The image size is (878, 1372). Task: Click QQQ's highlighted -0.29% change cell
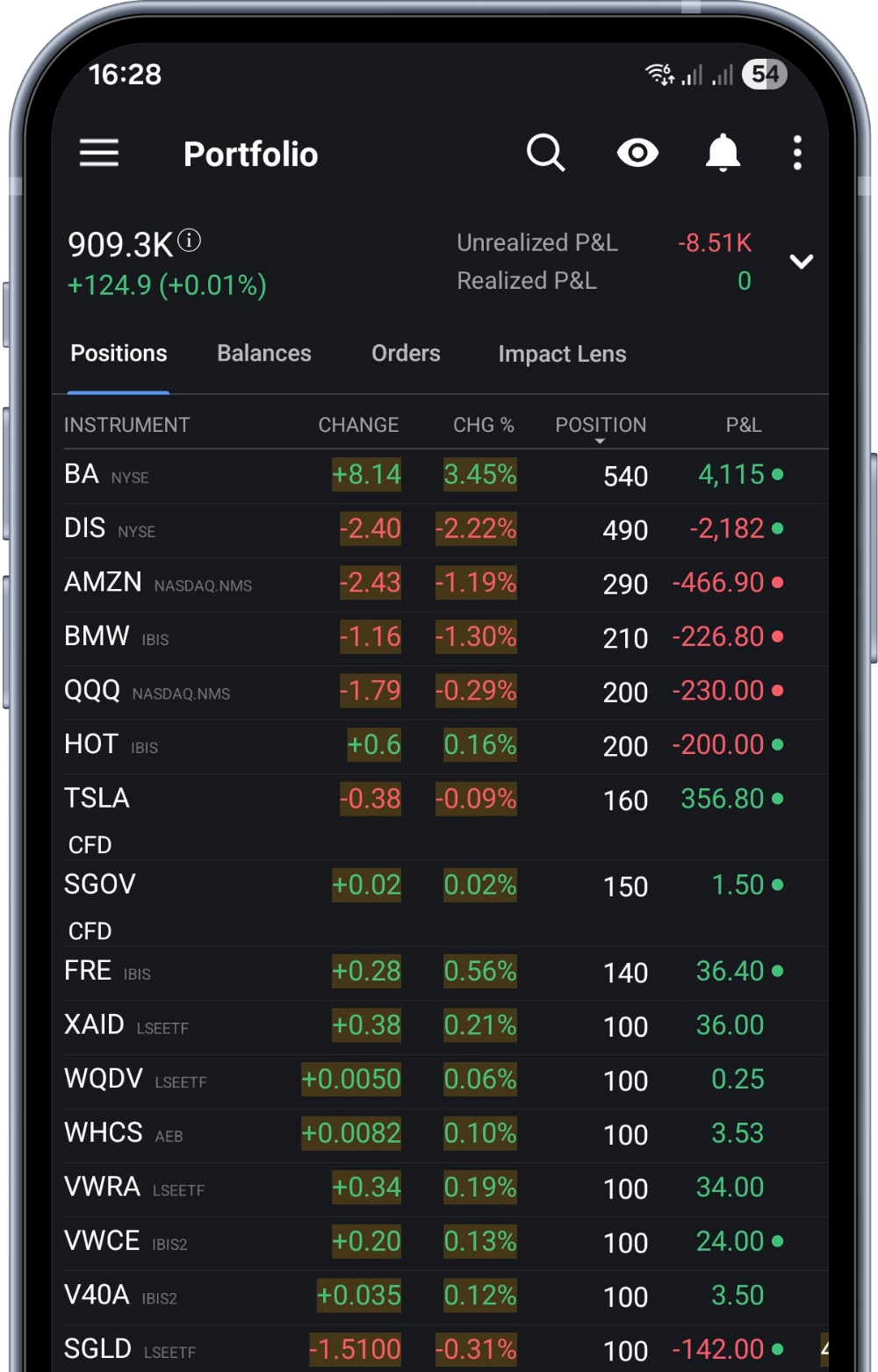[x=477, y=691]
